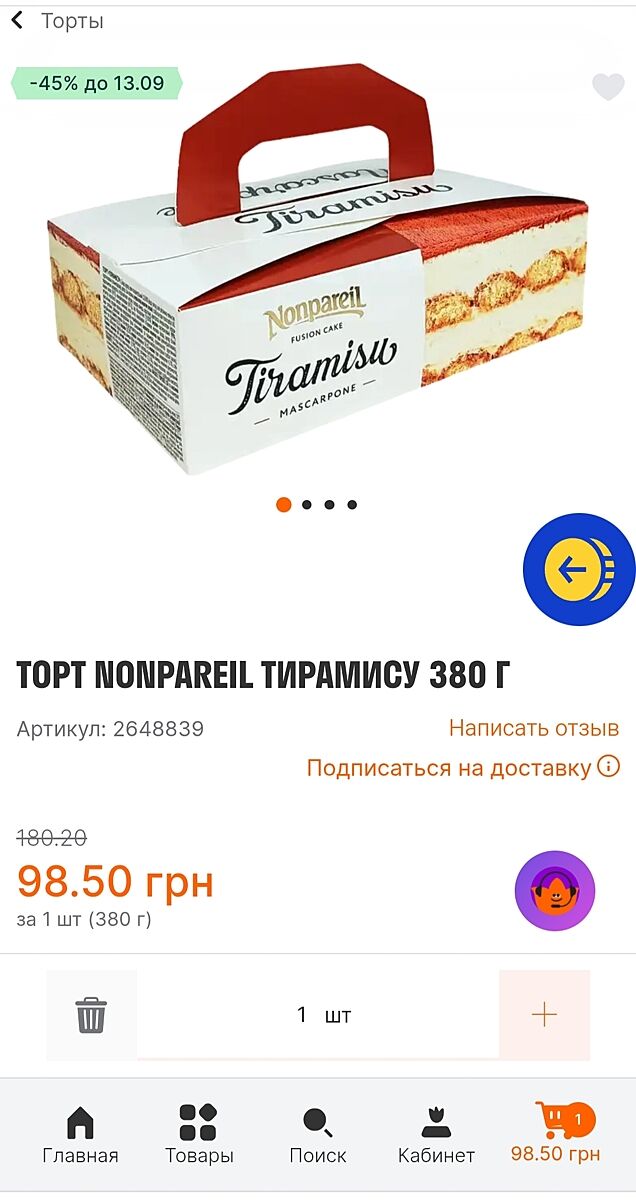Add the cake to favorites with the heart
The width and height of the screenshot is (636, 1200).
click(x=608, y=87)
